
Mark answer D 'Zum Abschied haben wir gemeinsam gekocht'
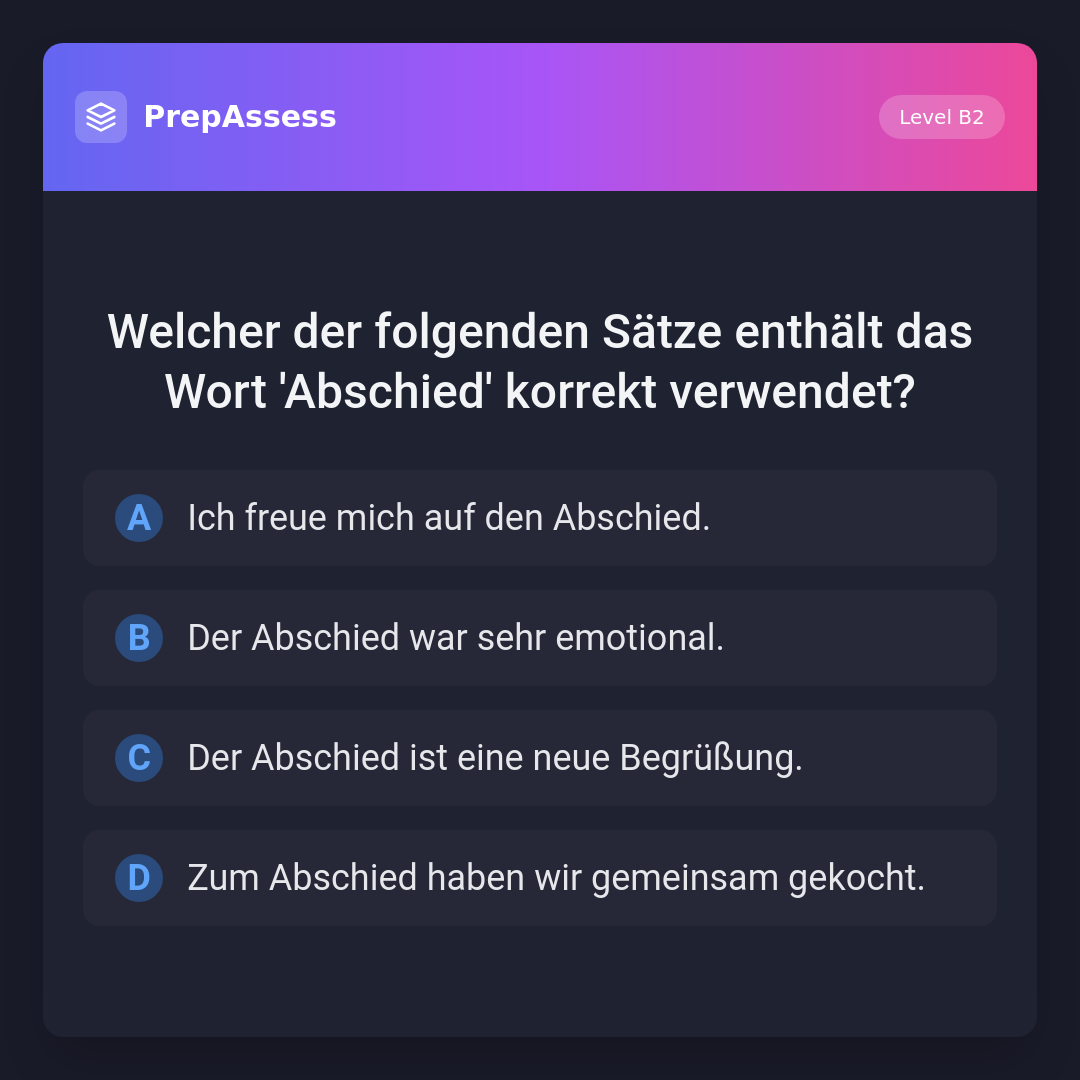coord(540,878)
